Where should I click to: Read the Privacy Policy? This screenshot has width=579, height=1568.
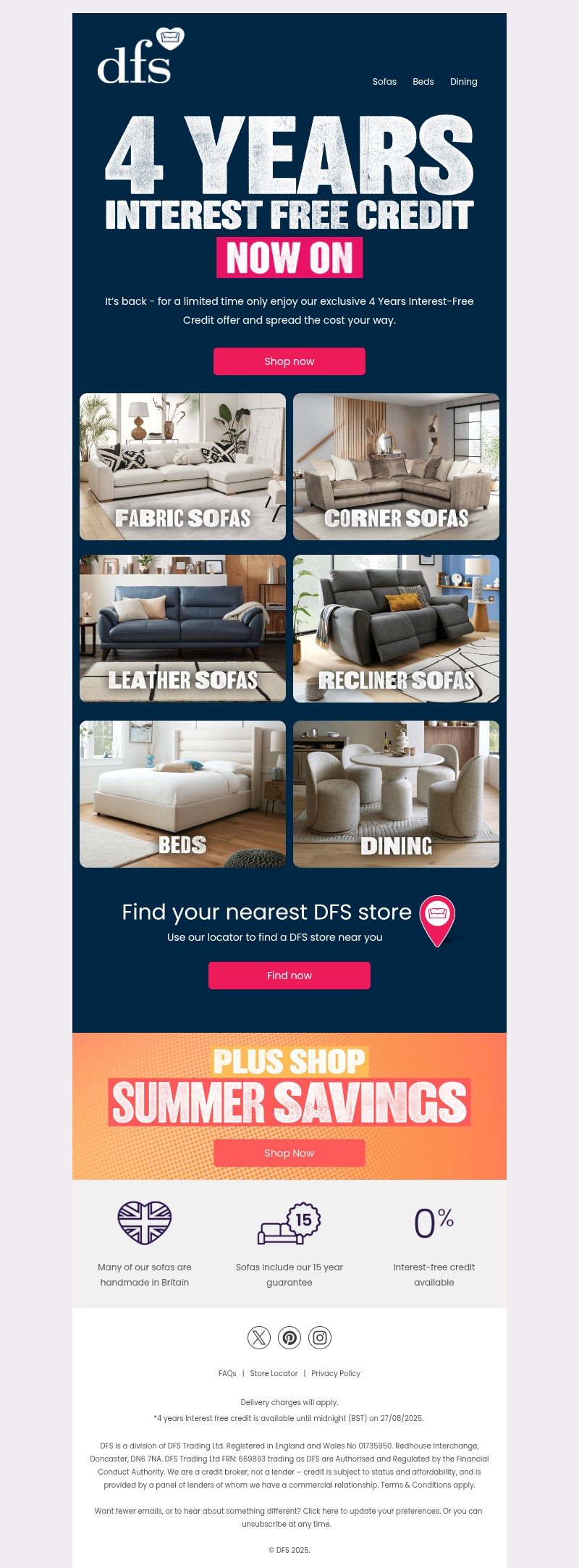pyautogui.click(x=336, y=1373)
